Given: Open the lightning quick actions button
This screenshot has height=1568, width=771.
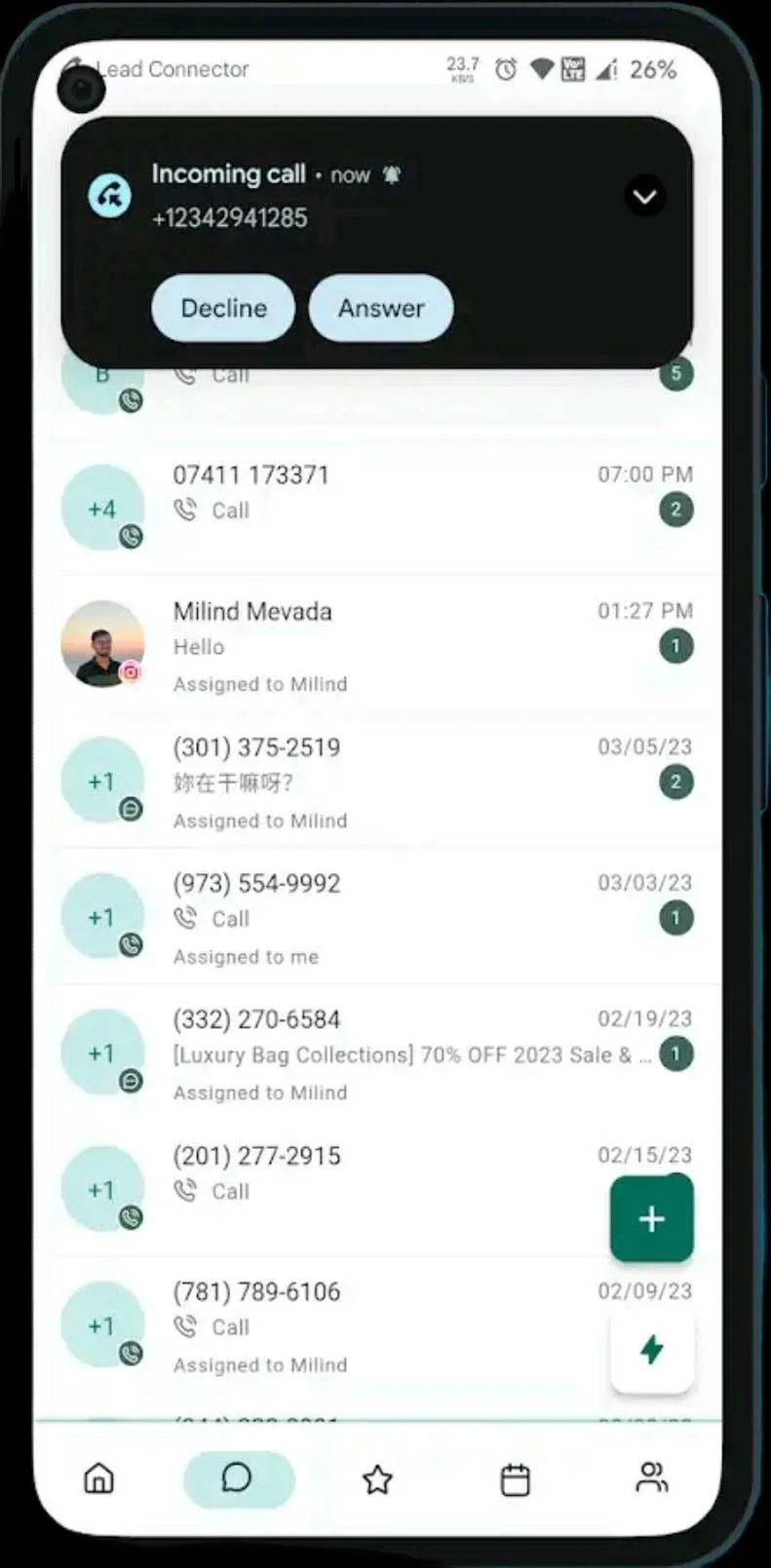Looking at the screenshot, I should pyautogui.click(x=651, y=1350).
